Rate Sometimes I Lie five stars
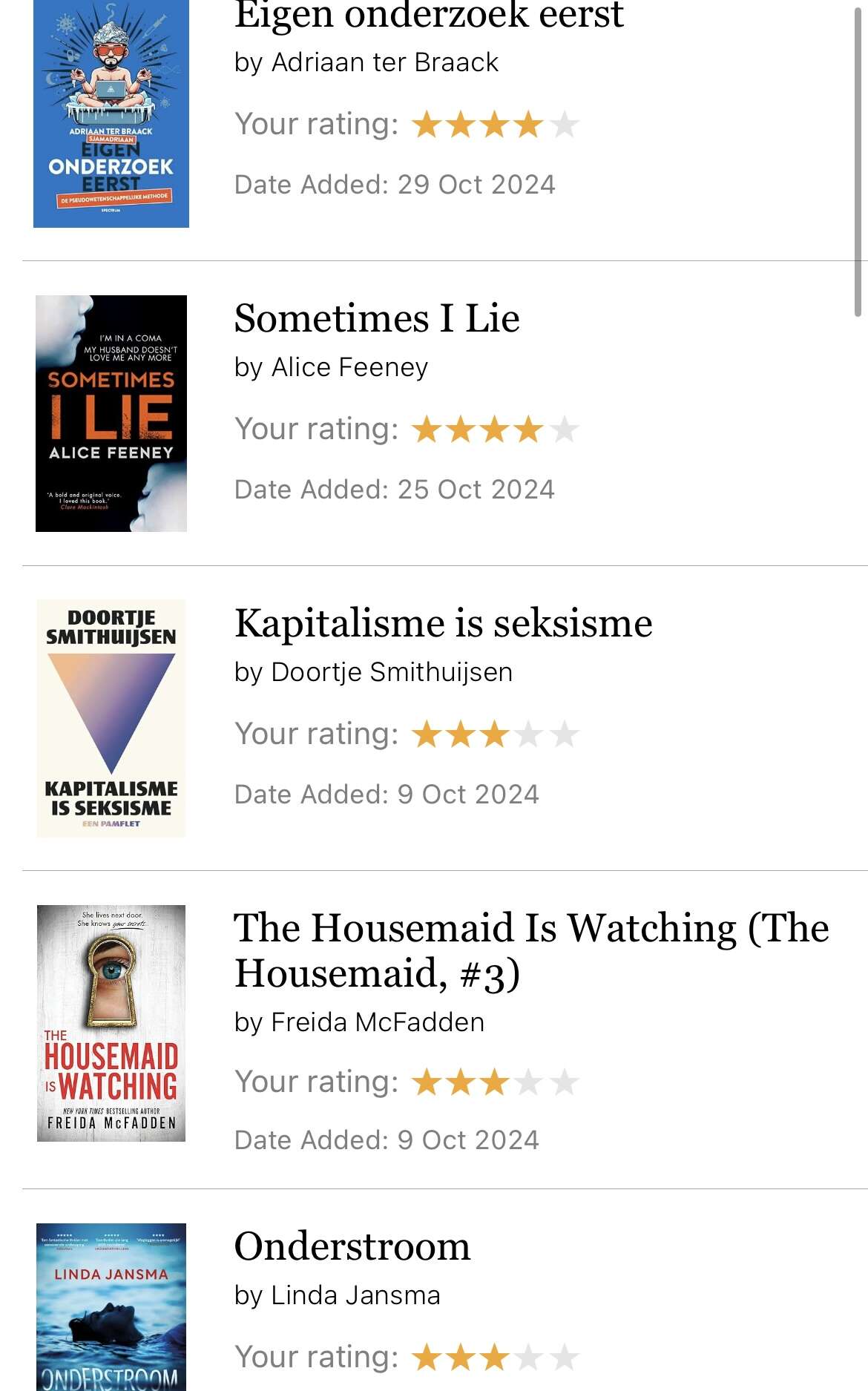 tap(564, 430)
